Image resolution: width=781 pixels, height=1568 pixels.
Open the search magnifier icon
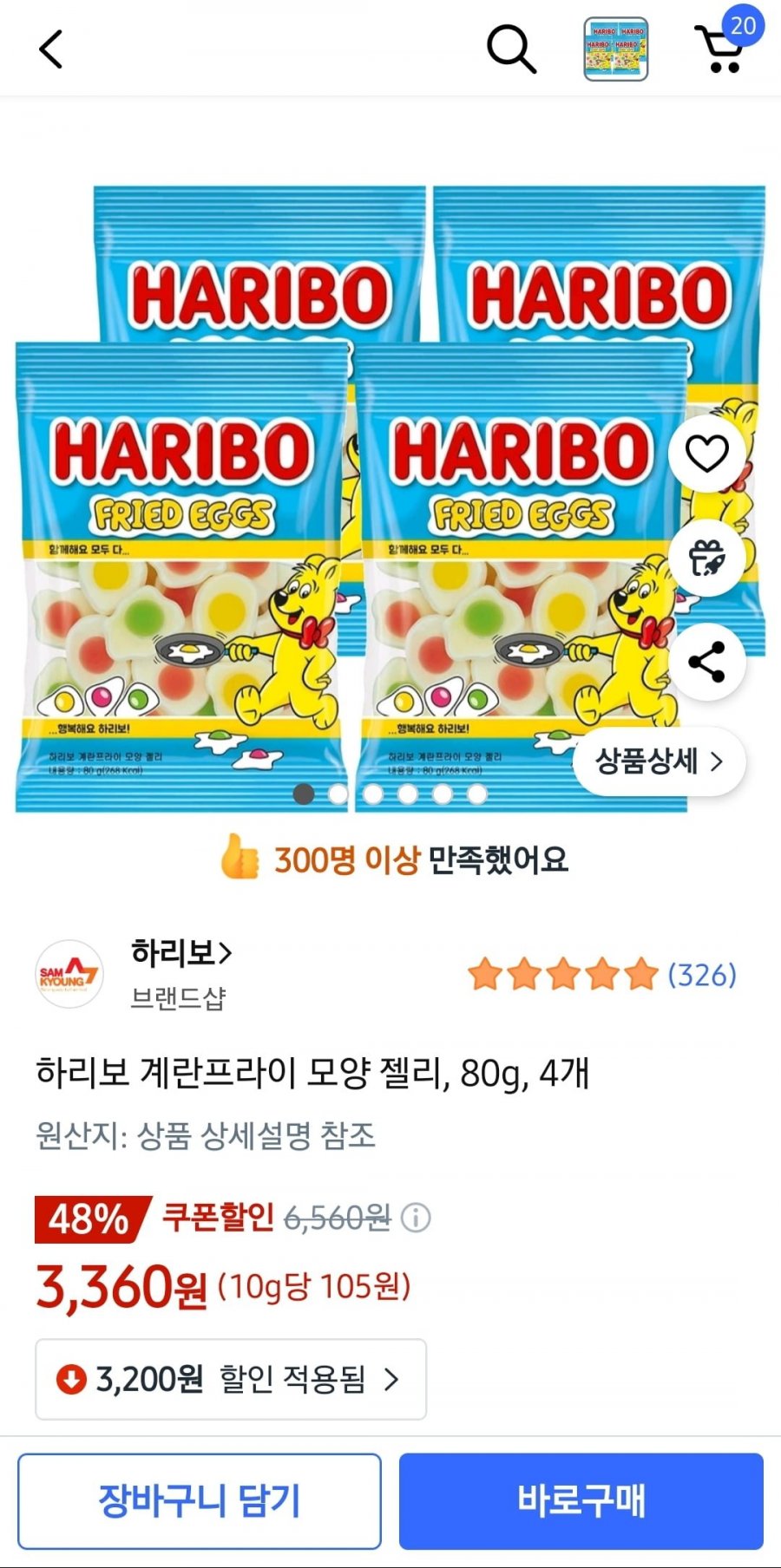coord(510,49)
